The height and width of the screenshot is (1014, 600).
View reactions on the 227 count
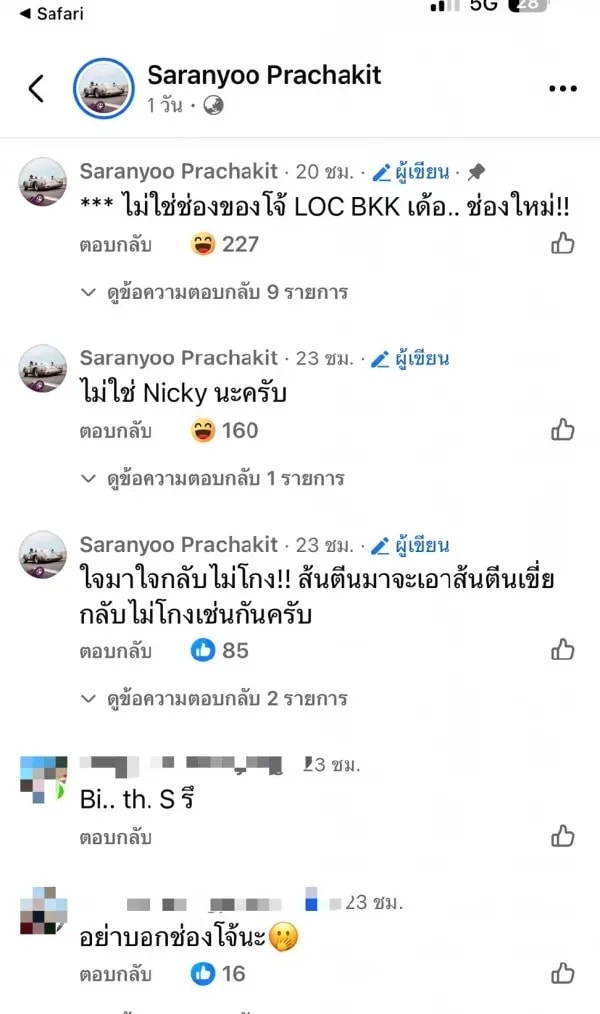pyautogui.click(x=225, y=243)
